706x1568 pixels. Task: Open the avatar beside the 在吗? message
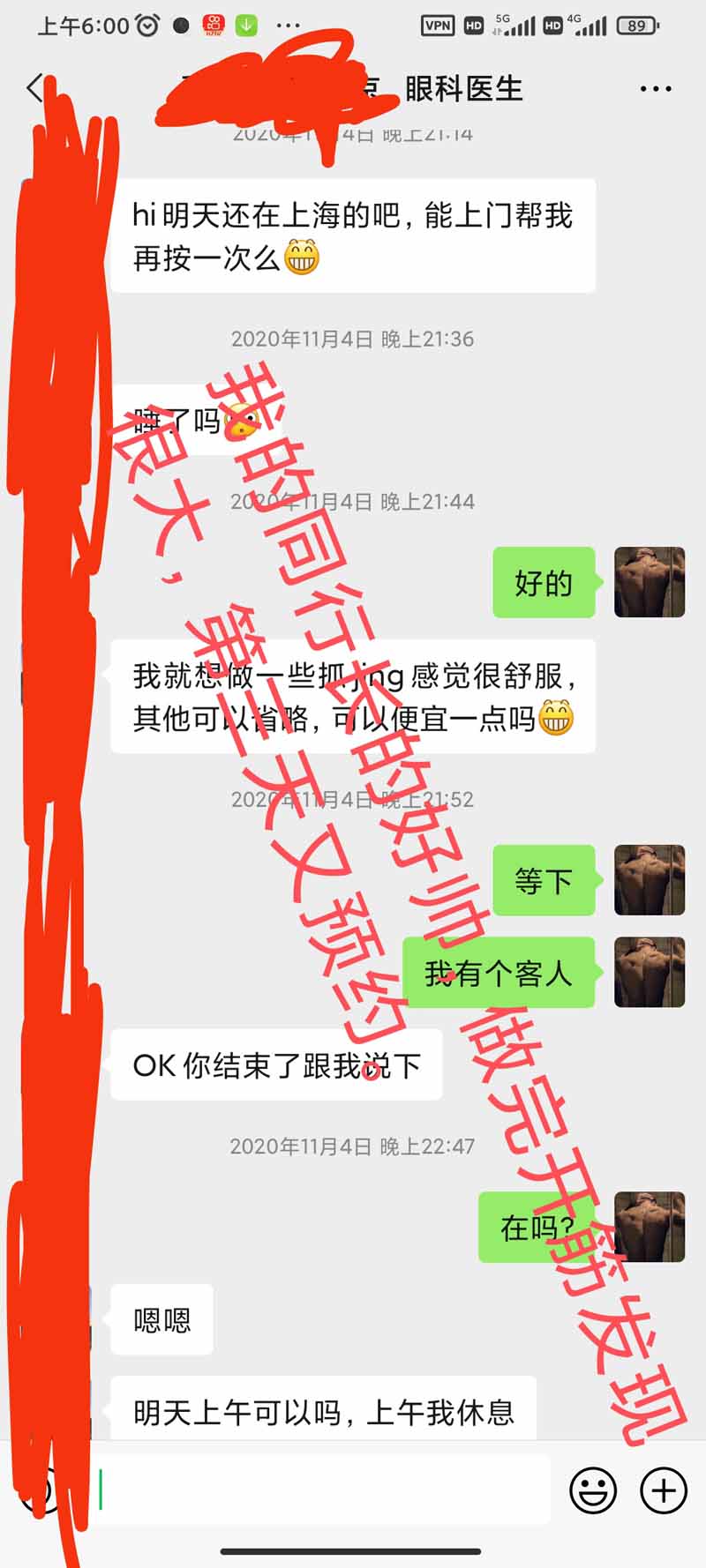tap(650, 1227)
